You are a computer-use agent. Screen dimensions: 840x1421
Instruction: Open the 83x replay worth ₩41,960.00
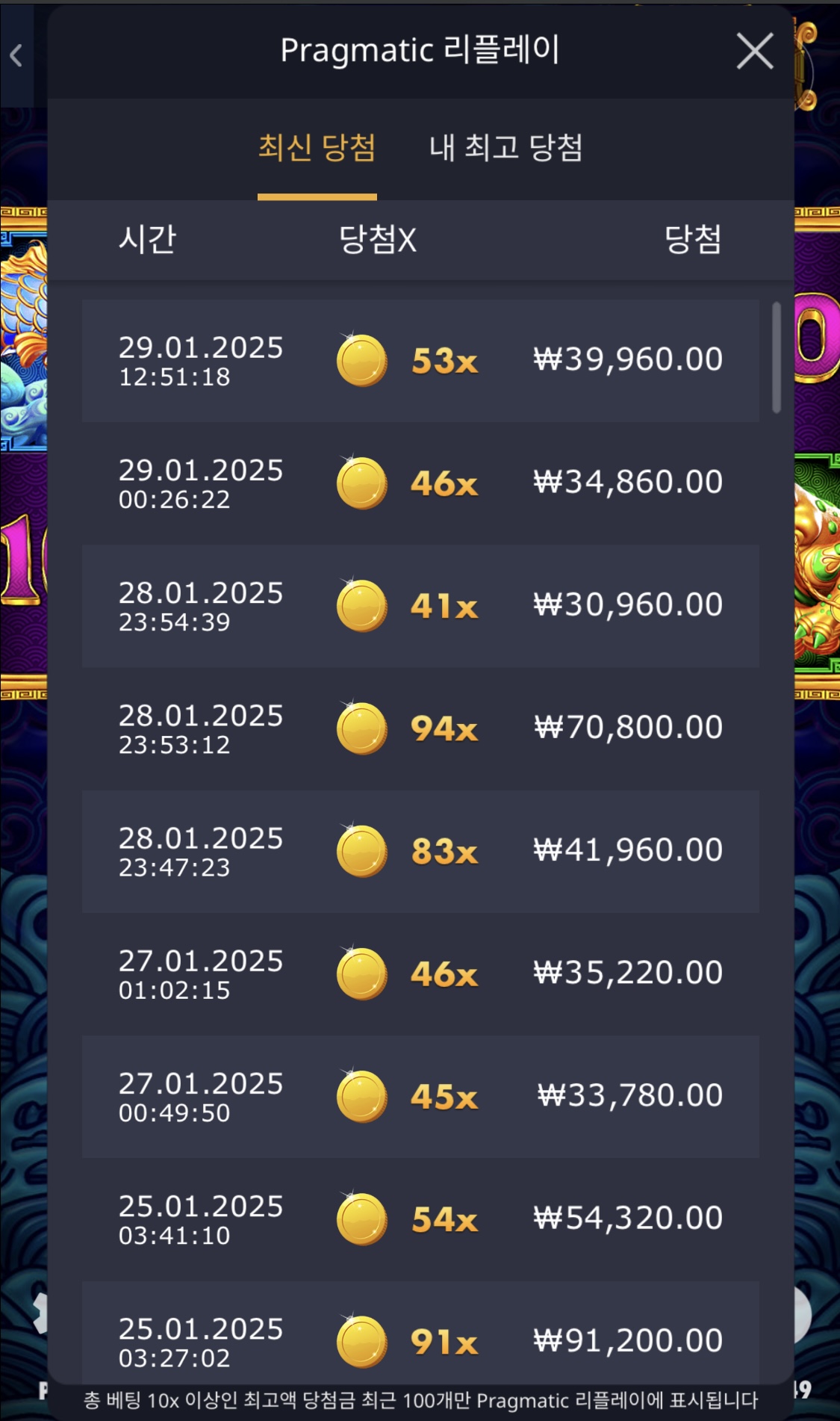tap(420, 851)
